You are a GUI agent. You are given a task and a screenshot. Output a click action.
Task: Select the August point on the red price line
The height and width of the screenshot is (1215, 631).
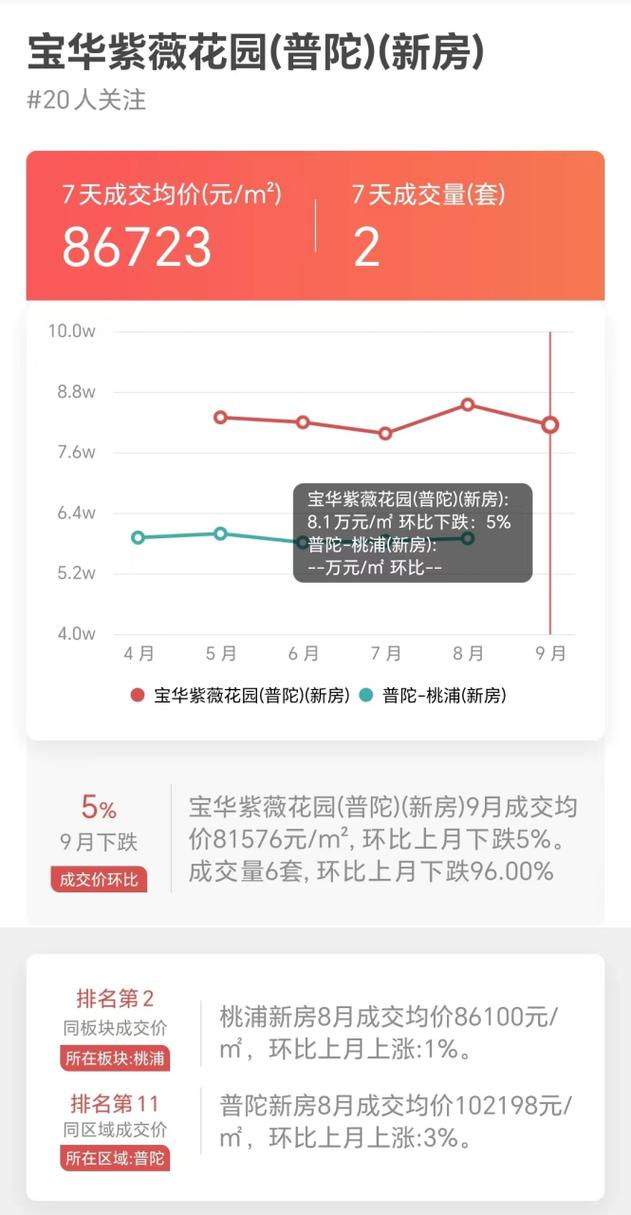point(467,404)
